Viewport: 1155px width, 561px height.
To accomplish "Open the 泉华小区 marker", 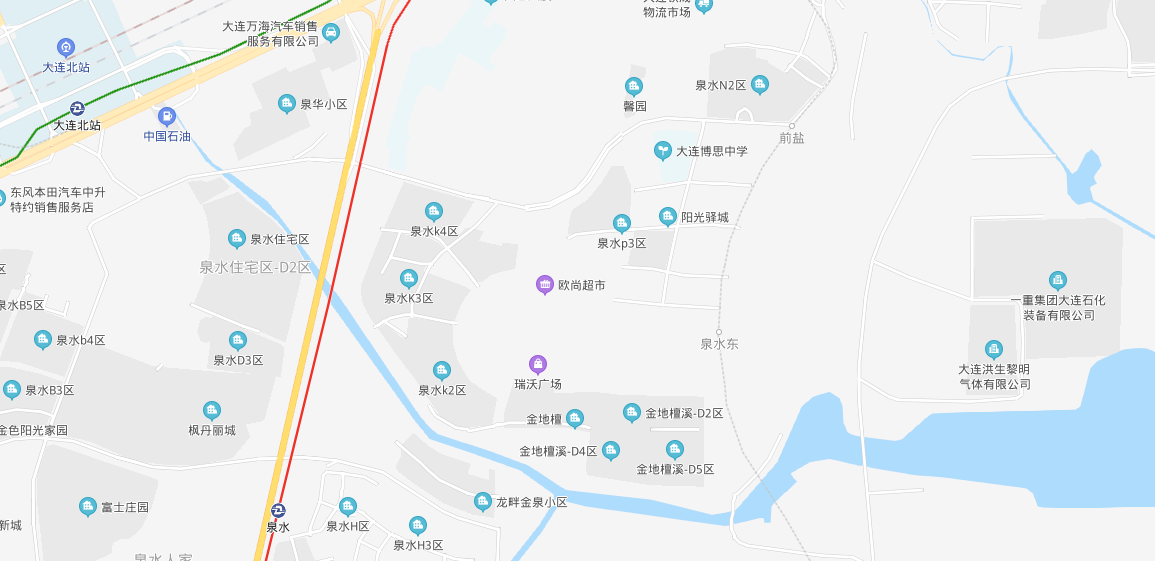I will coord(287,104).
